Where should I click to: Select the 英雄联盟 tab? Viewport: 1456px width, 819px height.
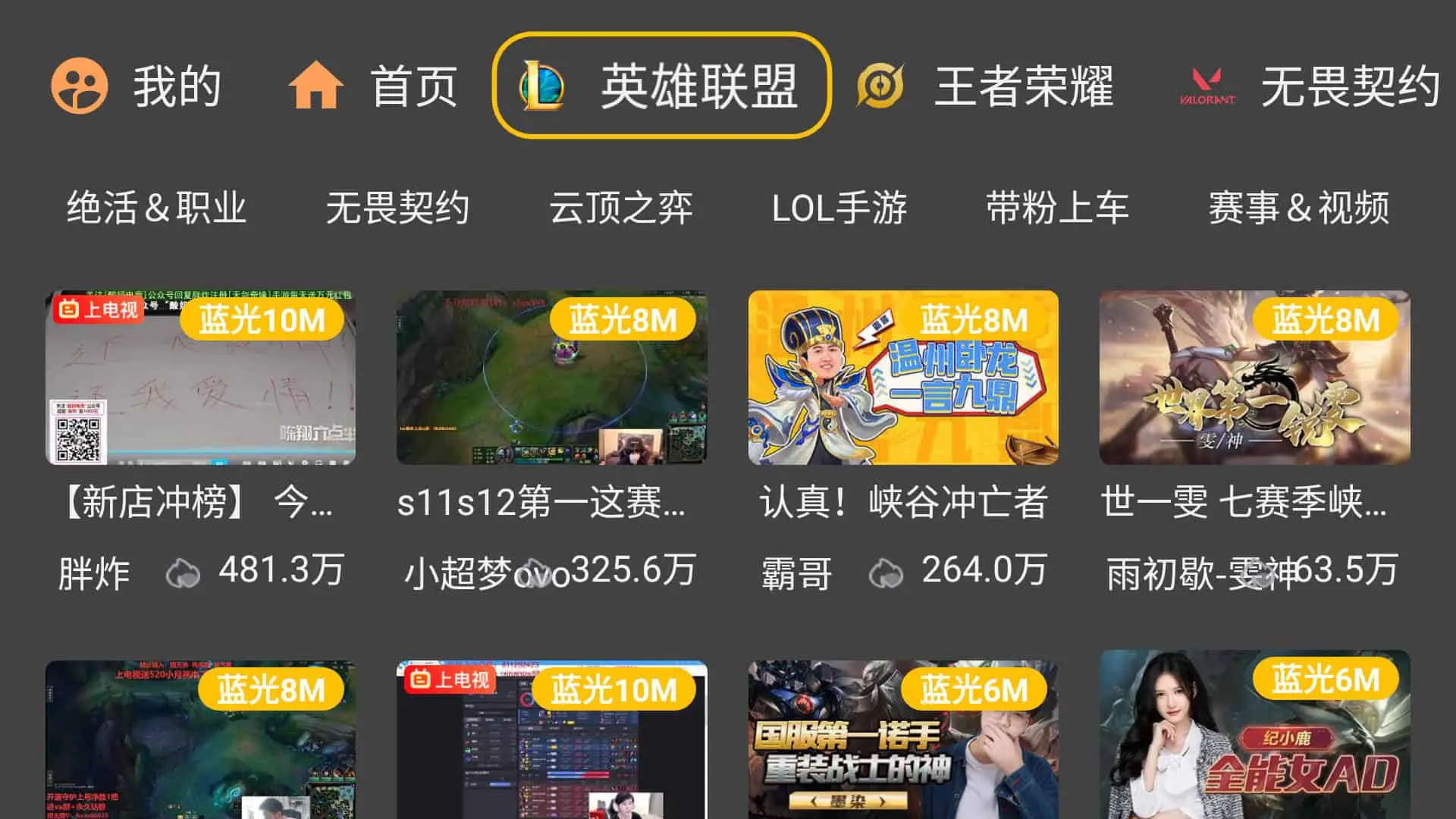click(661, 86)
